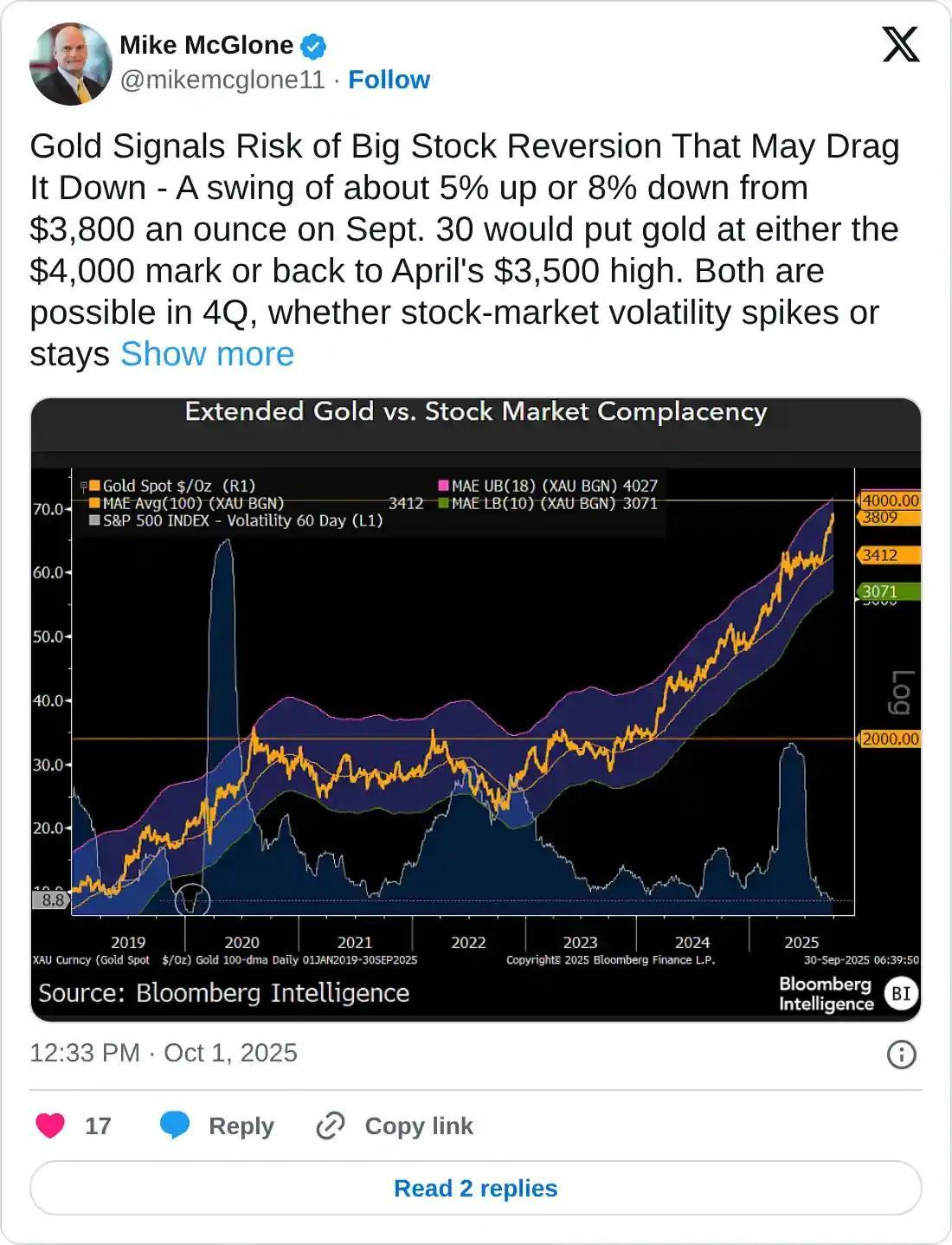Open the Mike McGlone profile name link
The width and height of the screenshot is (952, 1245).
(x=206, y=45)
